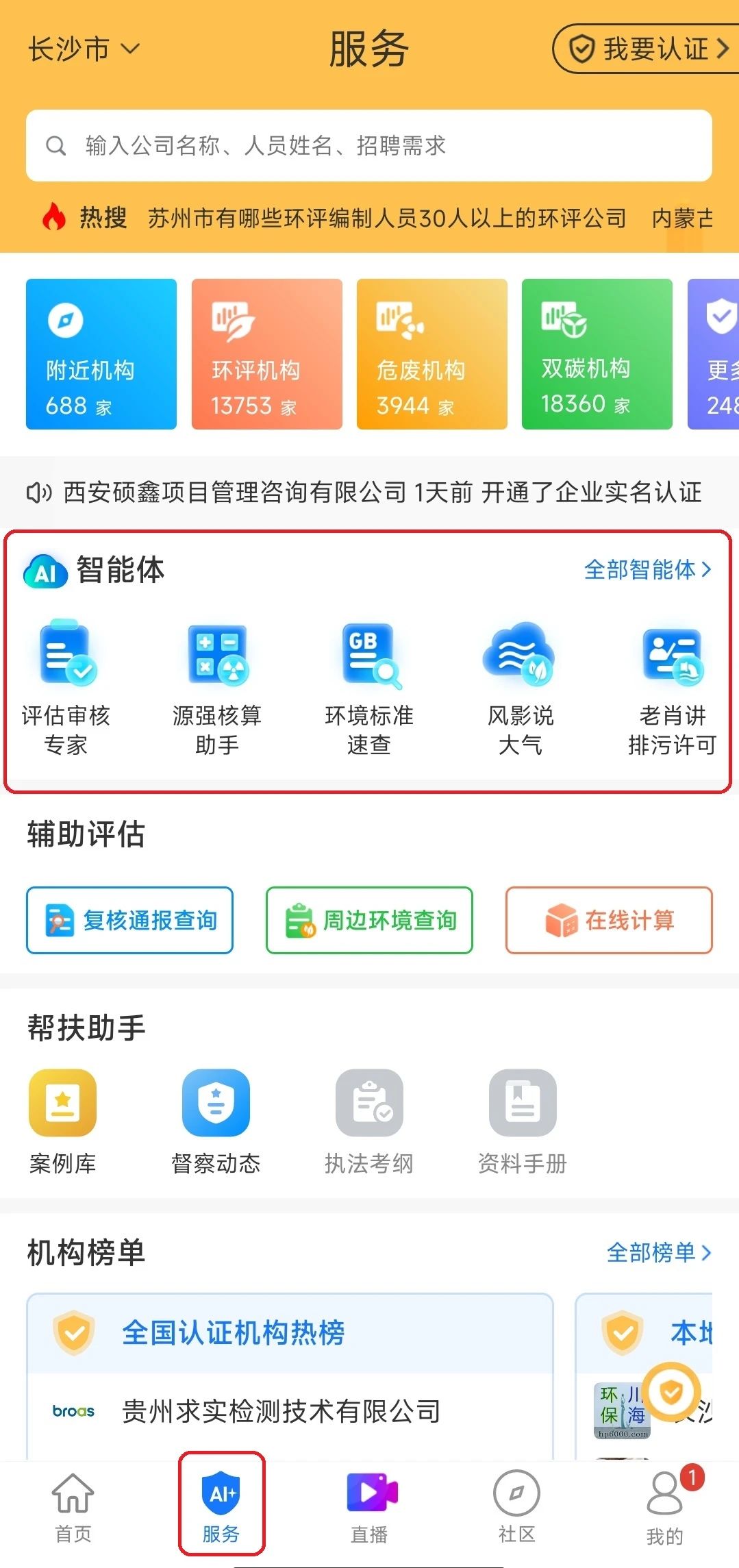Open 风影说大气 agent
The width and height of the screenshot is (739, 1568).
pos(521,687)
